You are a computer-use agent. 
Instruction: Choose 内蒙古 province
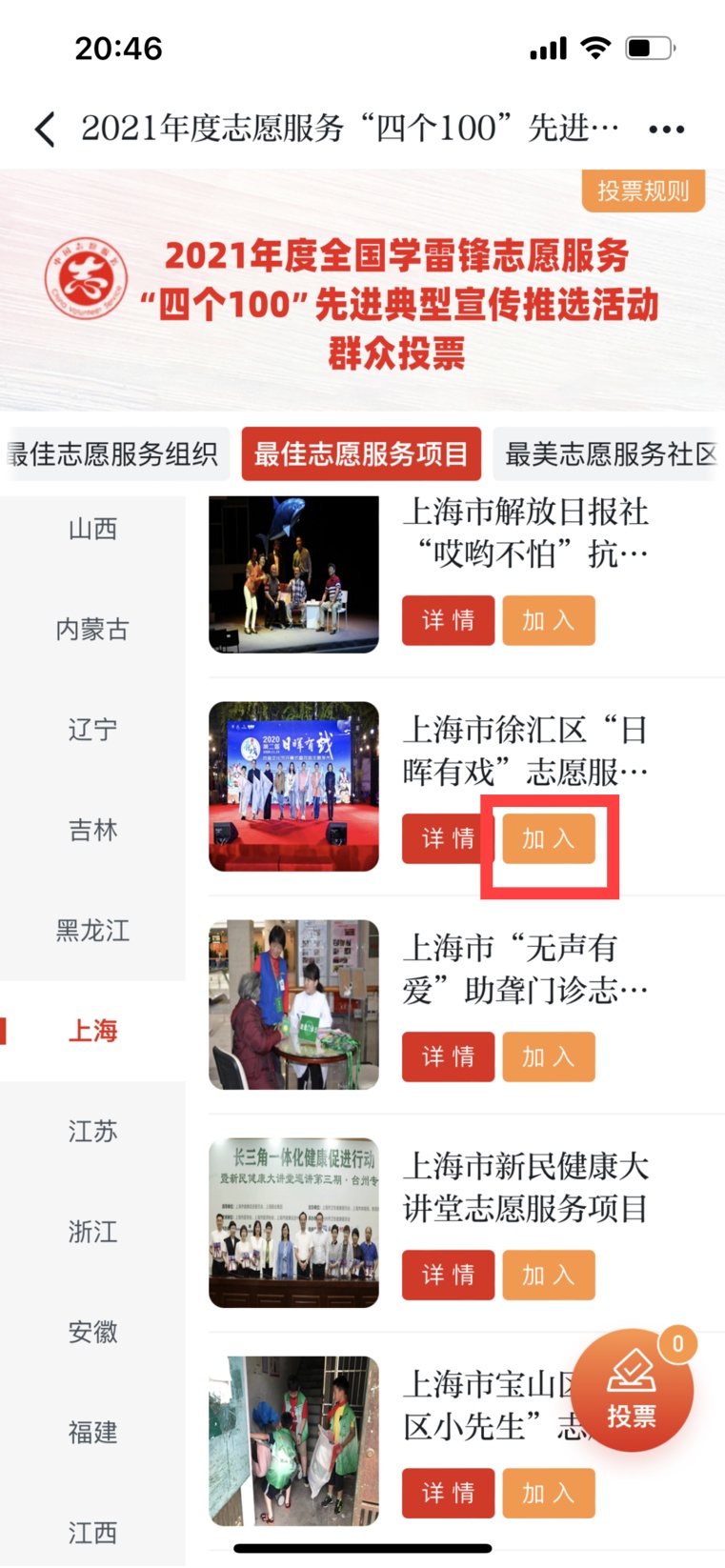tap(92, 629)
